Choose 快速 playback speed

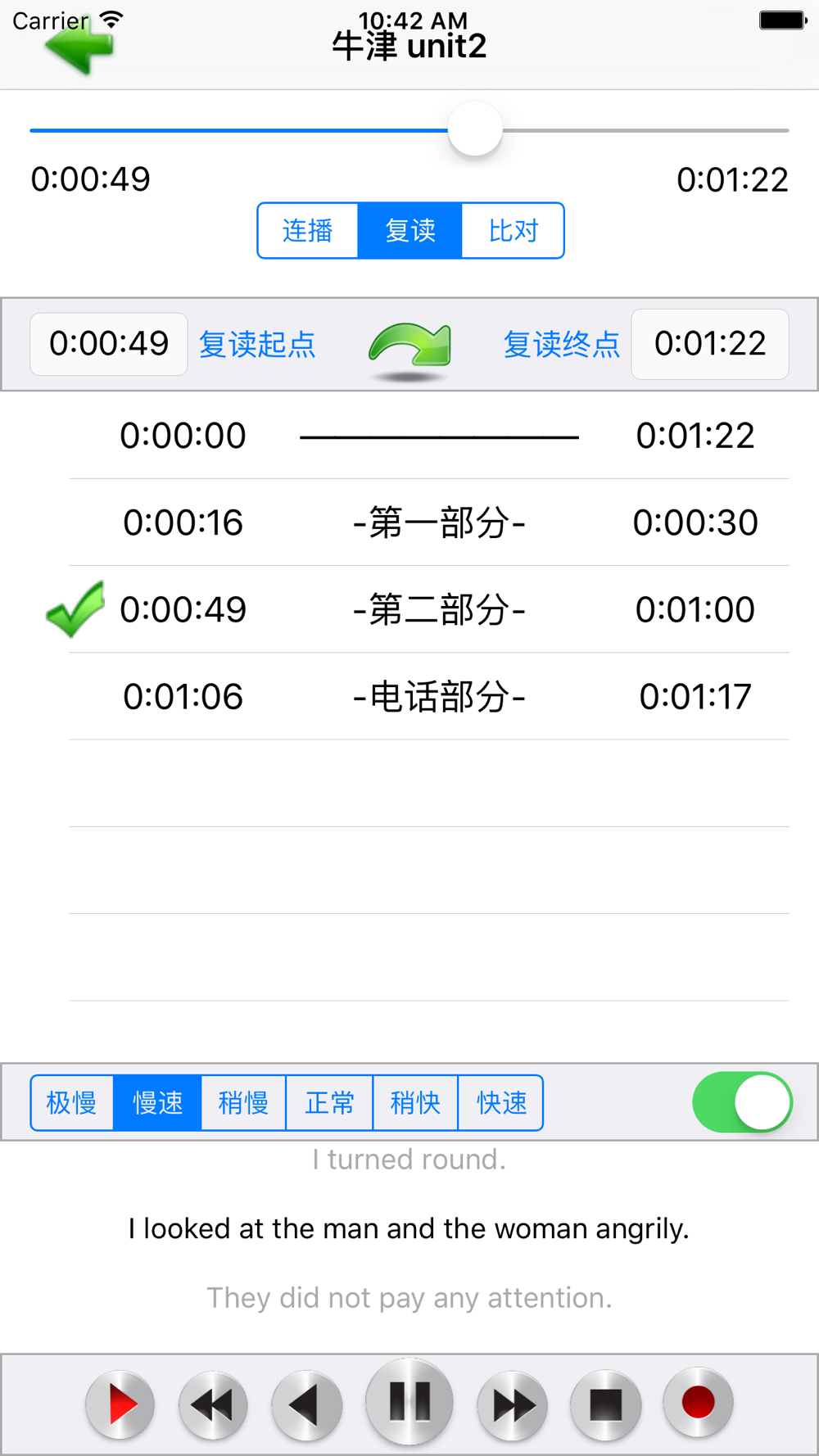pos(500,1103)
